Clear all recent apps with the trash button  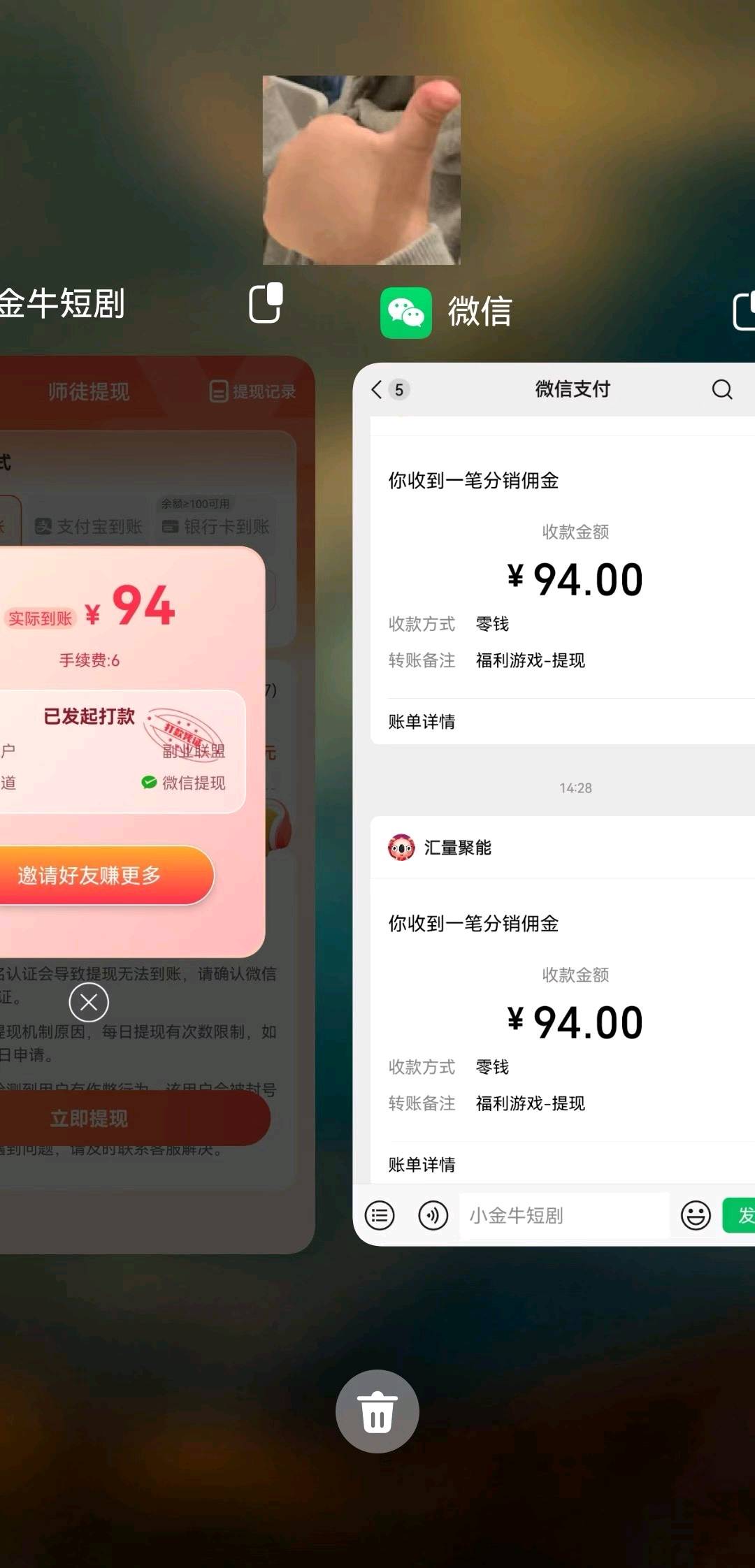[x=377, y=1411]
